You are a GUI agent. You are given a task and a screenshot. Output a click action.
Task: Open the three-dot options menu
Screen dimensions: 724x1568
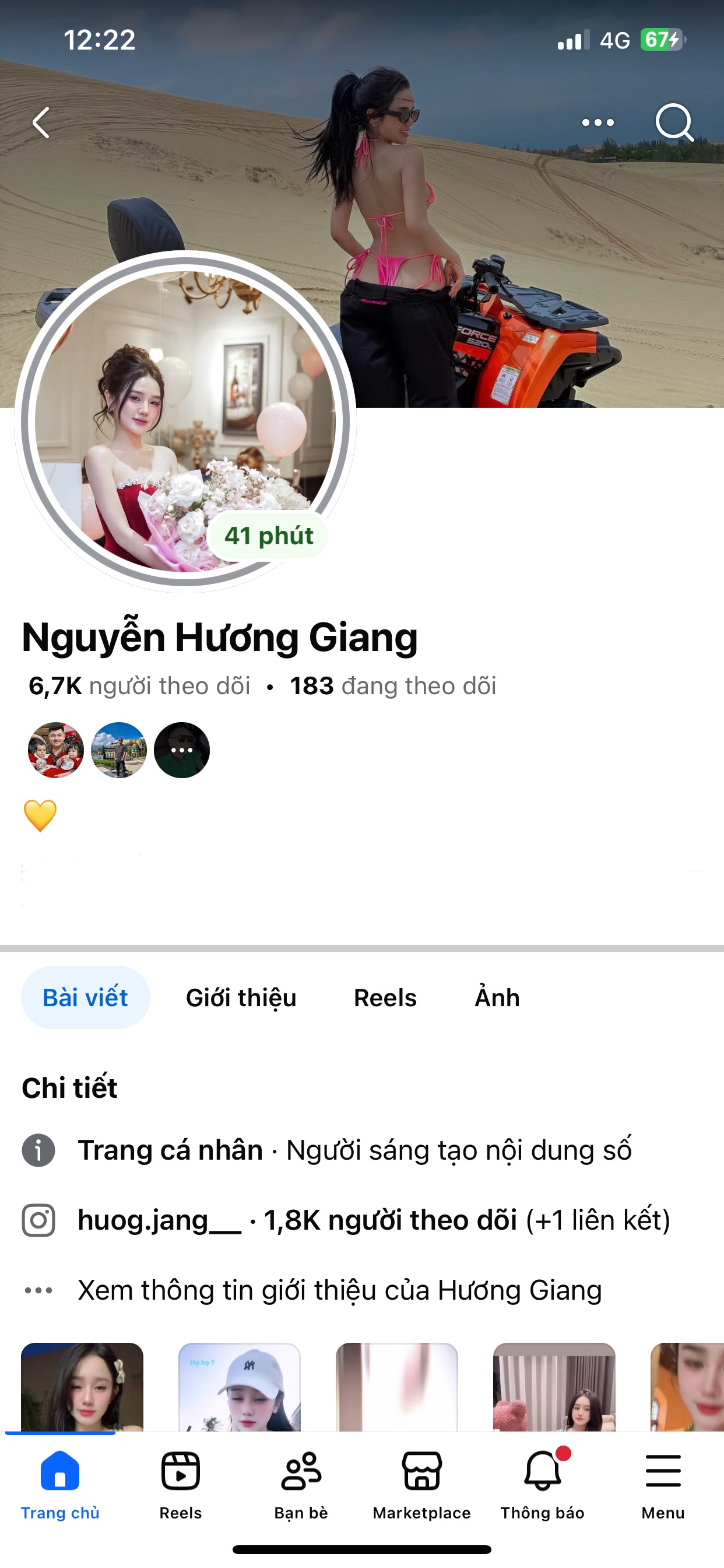pos(598,123)
